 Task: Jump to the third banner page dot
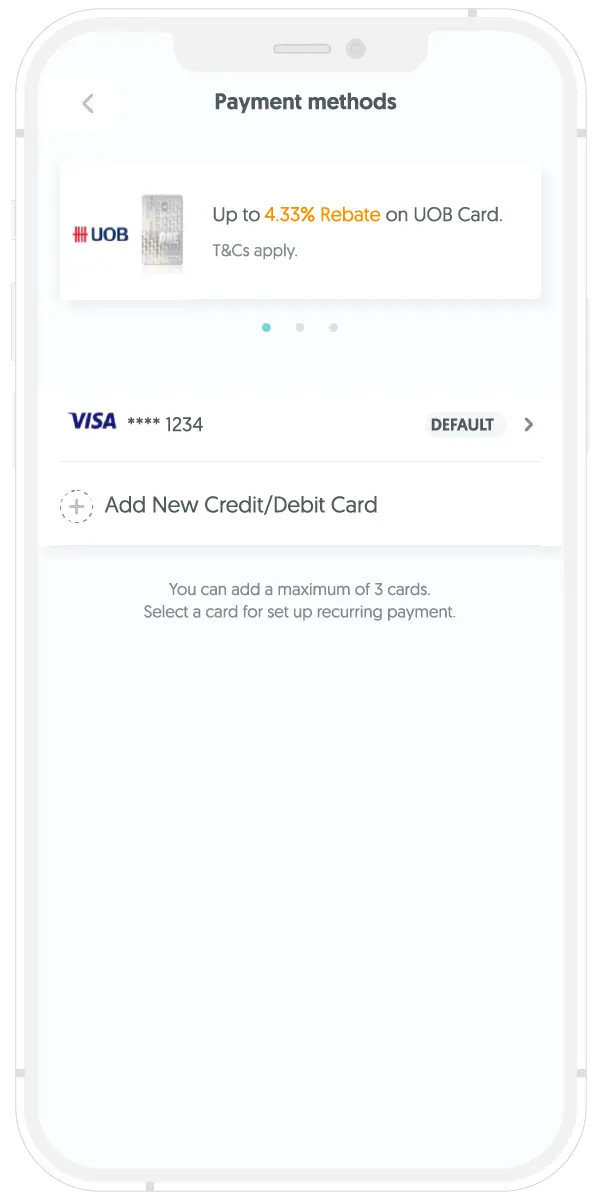[x=333, y=327]
